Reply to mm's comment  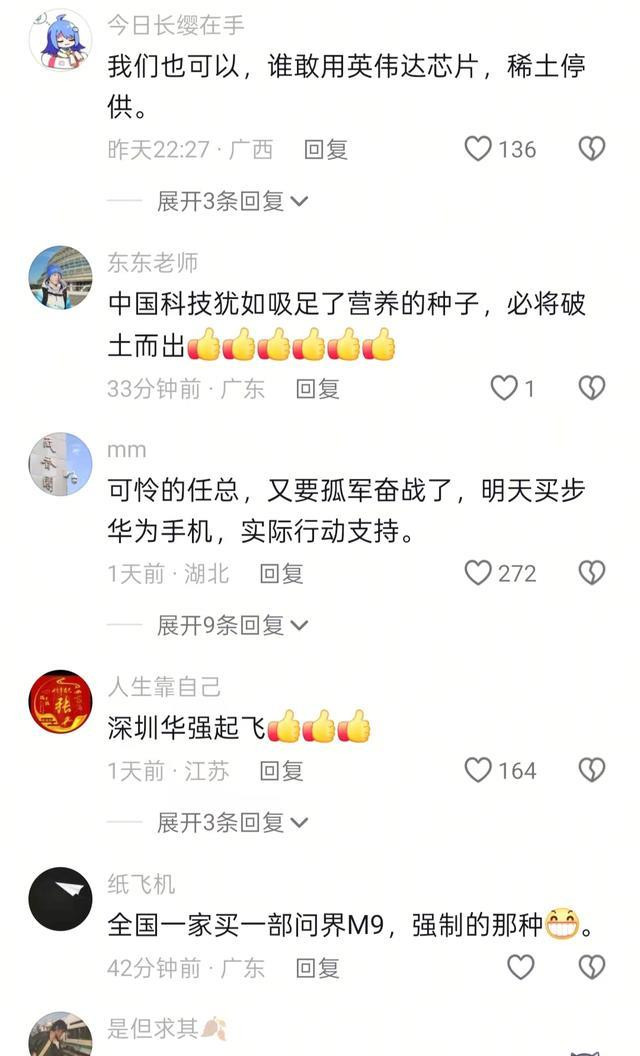pyautogui.click(x=281, y=573)
